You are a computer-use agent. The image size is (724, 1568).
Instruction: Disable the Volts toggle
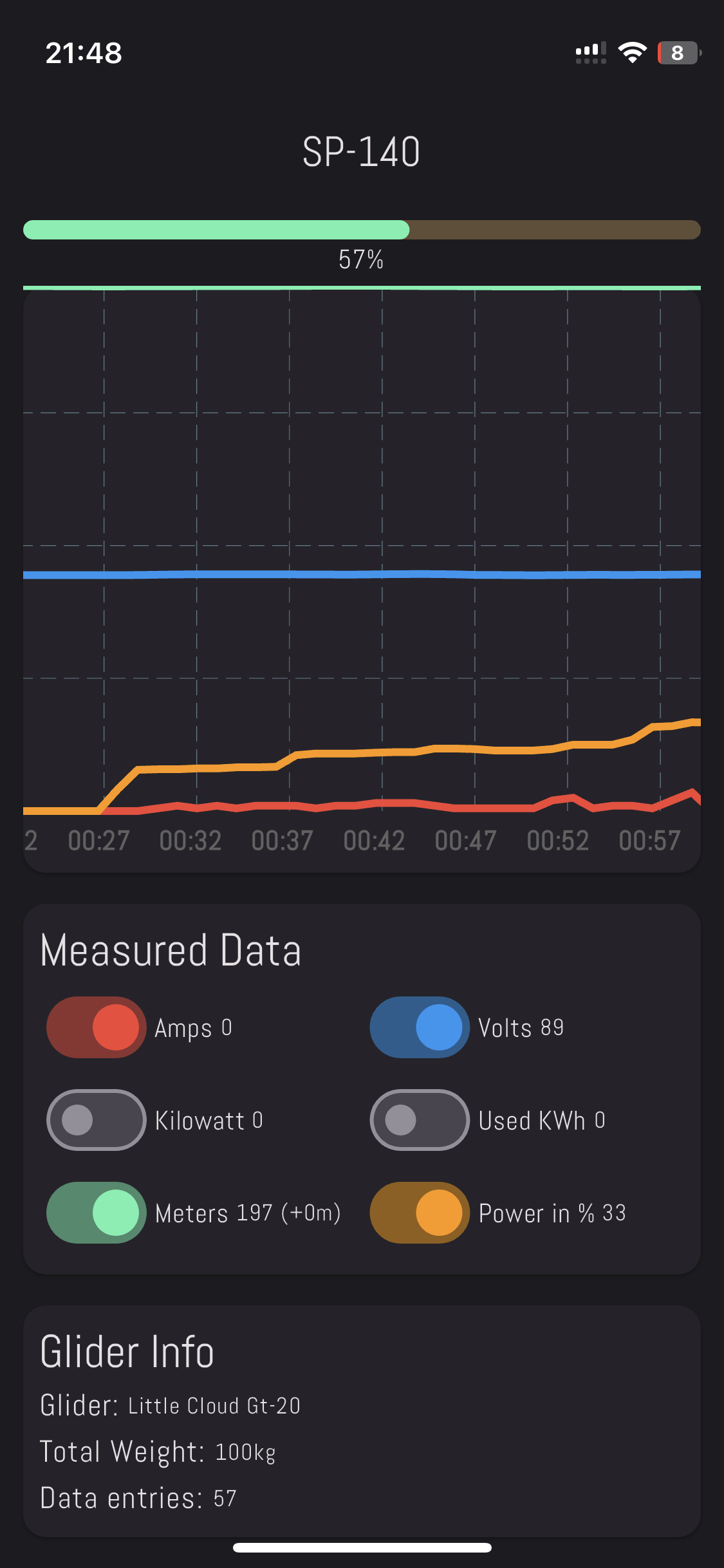(420, 1027)
